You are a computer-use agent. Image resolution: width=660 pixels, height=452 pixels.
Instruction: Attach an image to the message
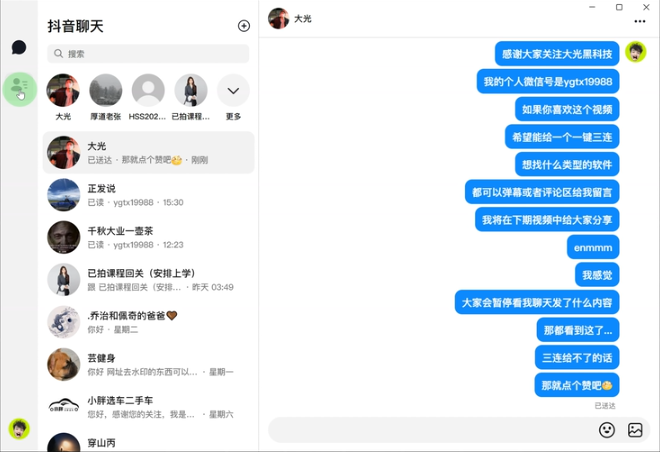tap(635, 430)
